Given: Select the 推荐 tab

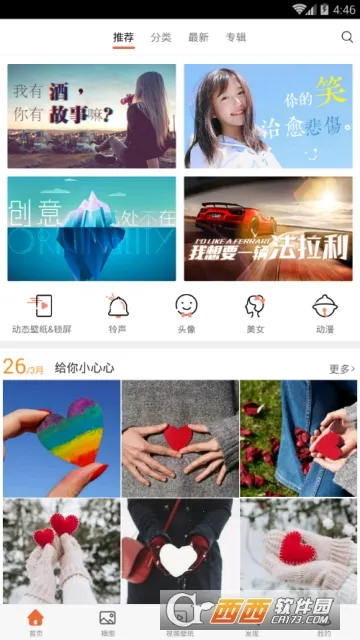Looking at the screenshot, I should (124, 38).
